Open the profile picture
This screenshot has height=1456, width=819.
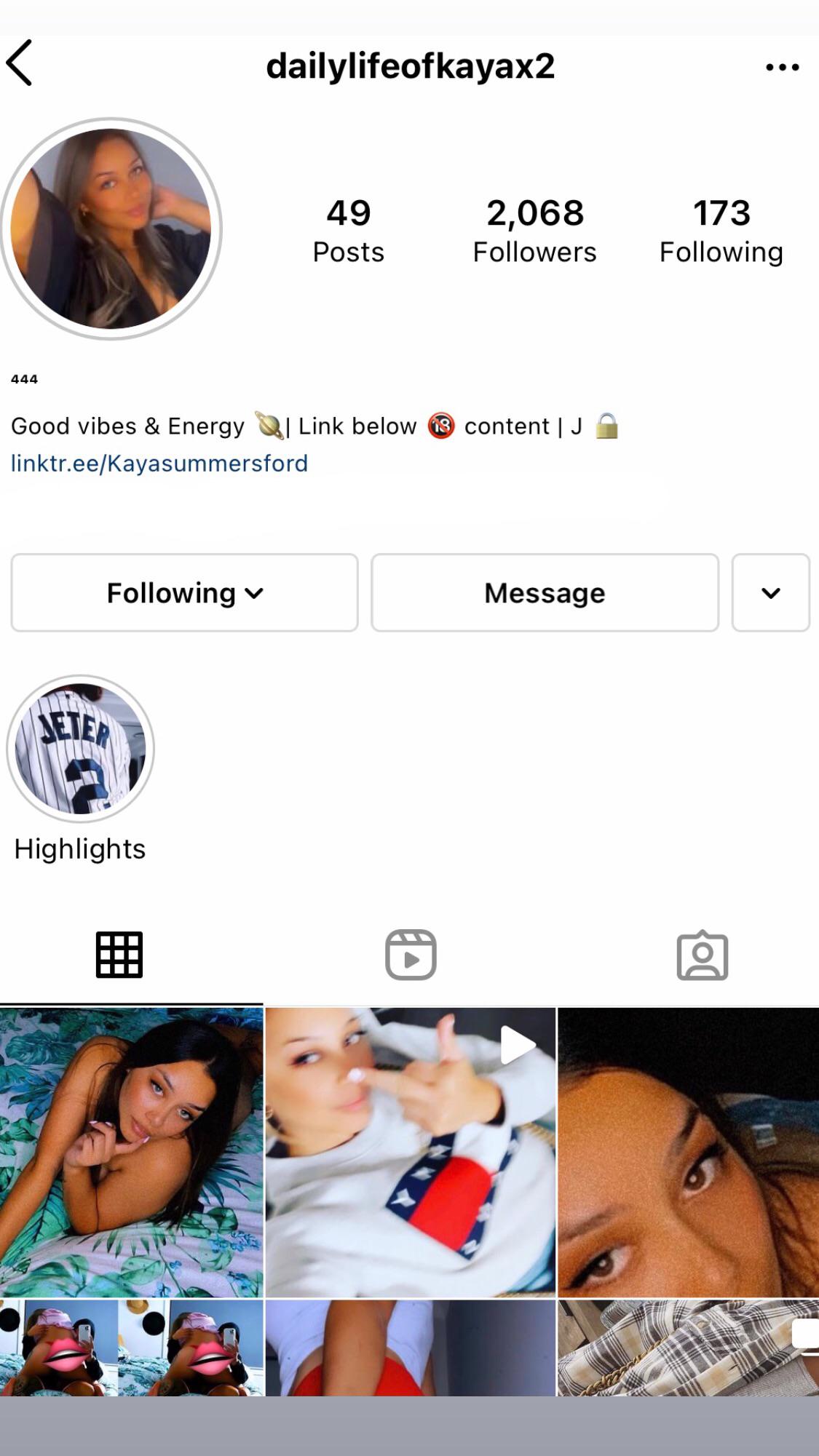click(x=111, y=228)
